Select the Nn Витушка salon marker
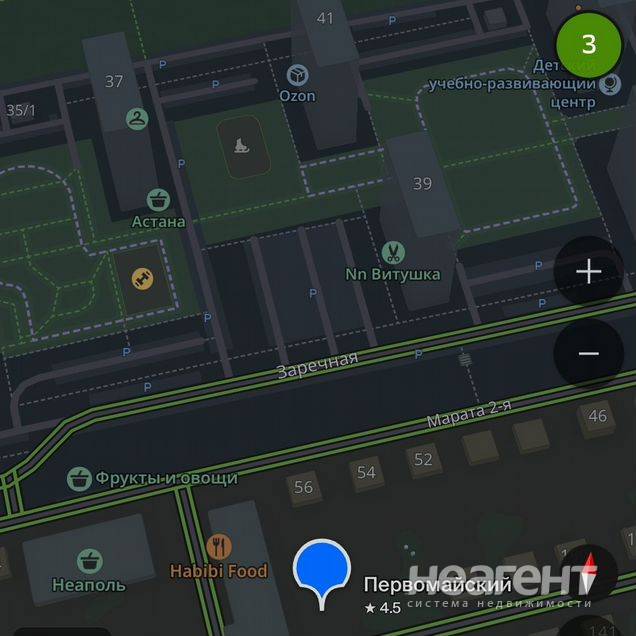The width and height of the screenshot is (636, 636). [392, 251]
